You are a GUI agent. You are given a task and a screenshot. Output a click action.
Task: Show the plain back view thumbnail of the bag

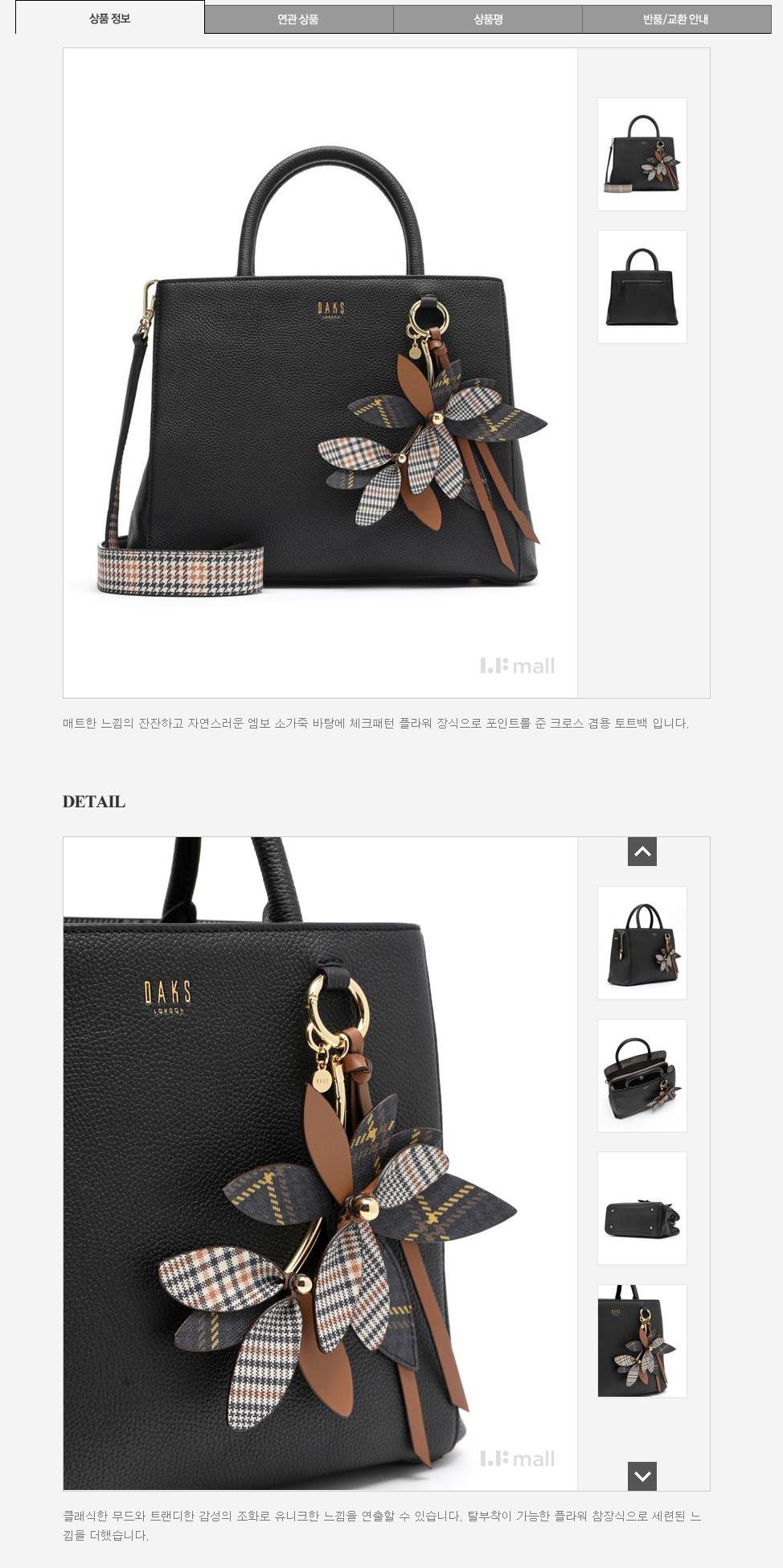tap(642, 287)
